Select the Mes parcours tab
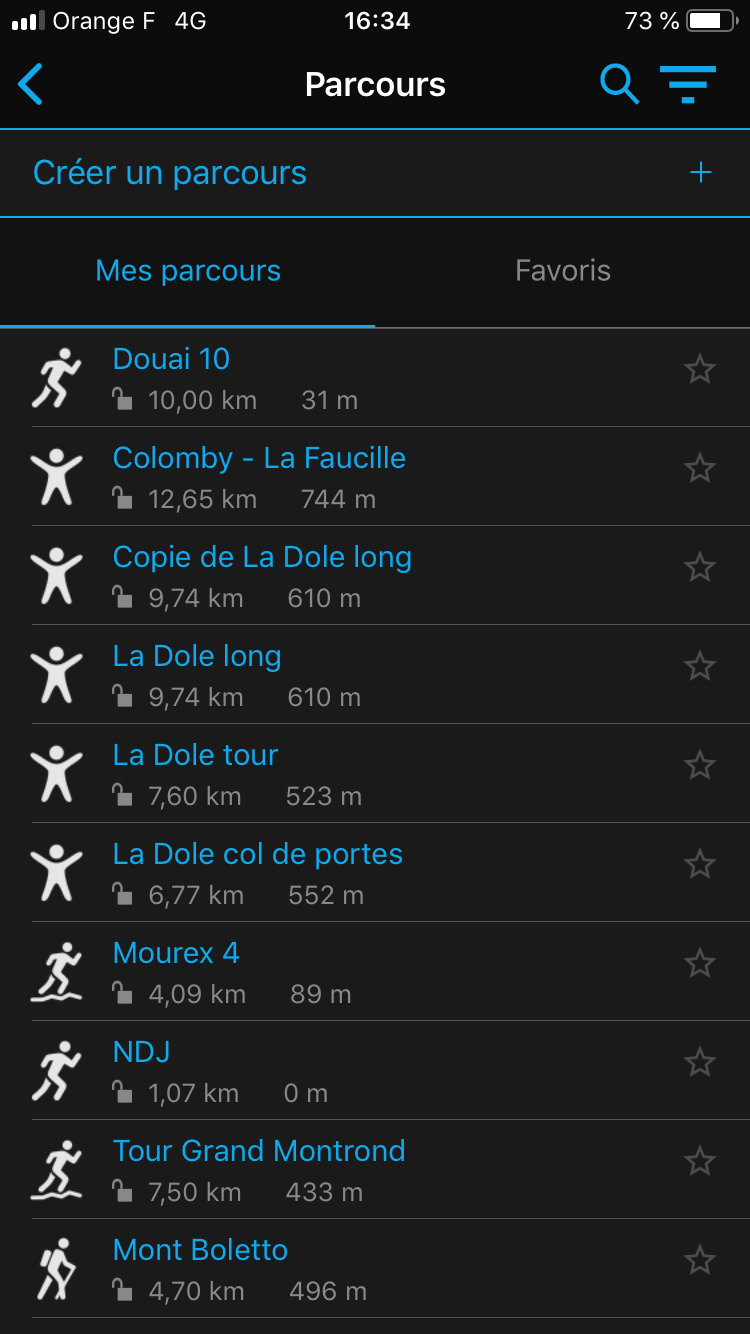Screen dimensions: 750x1334 (188, 271)
